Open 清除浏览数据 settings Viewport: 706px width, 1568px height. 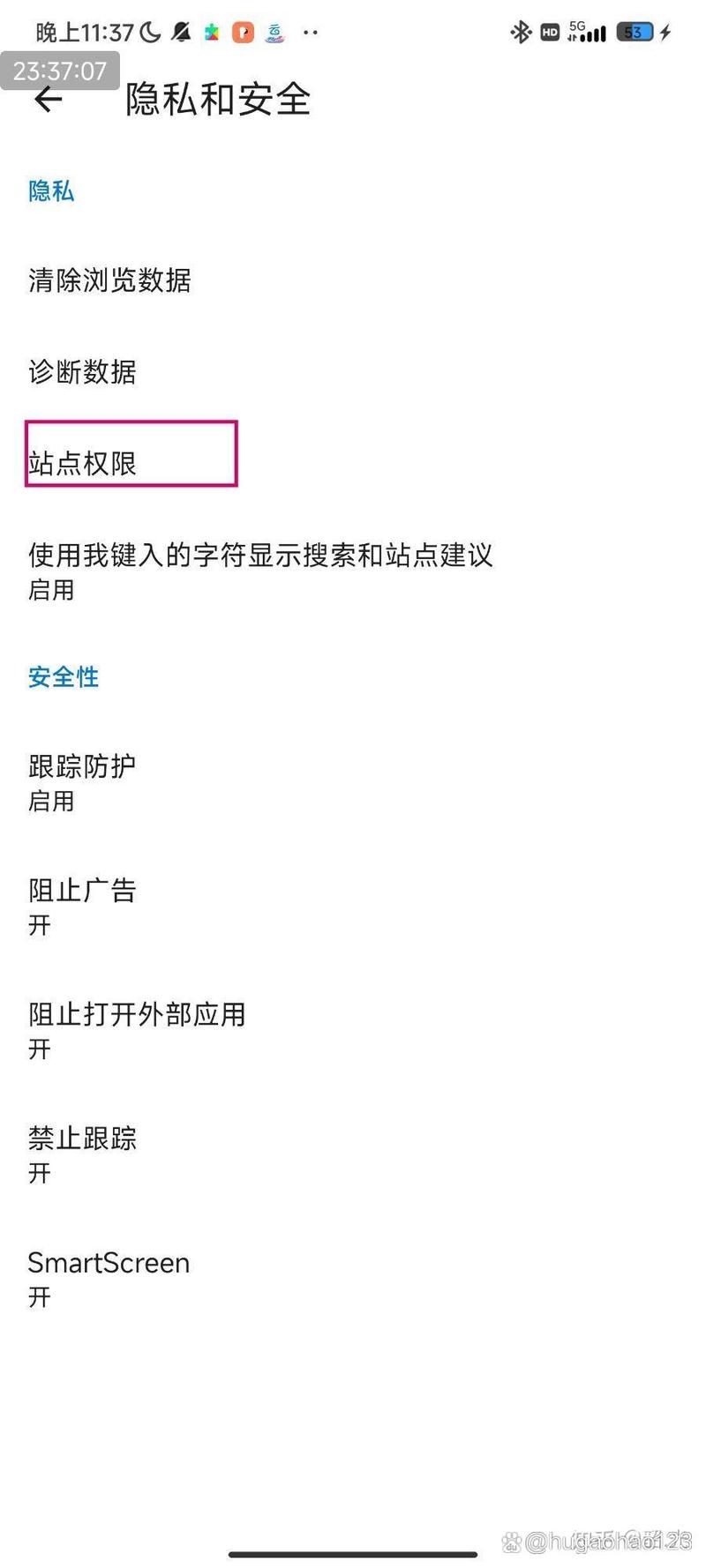point(110,280)
